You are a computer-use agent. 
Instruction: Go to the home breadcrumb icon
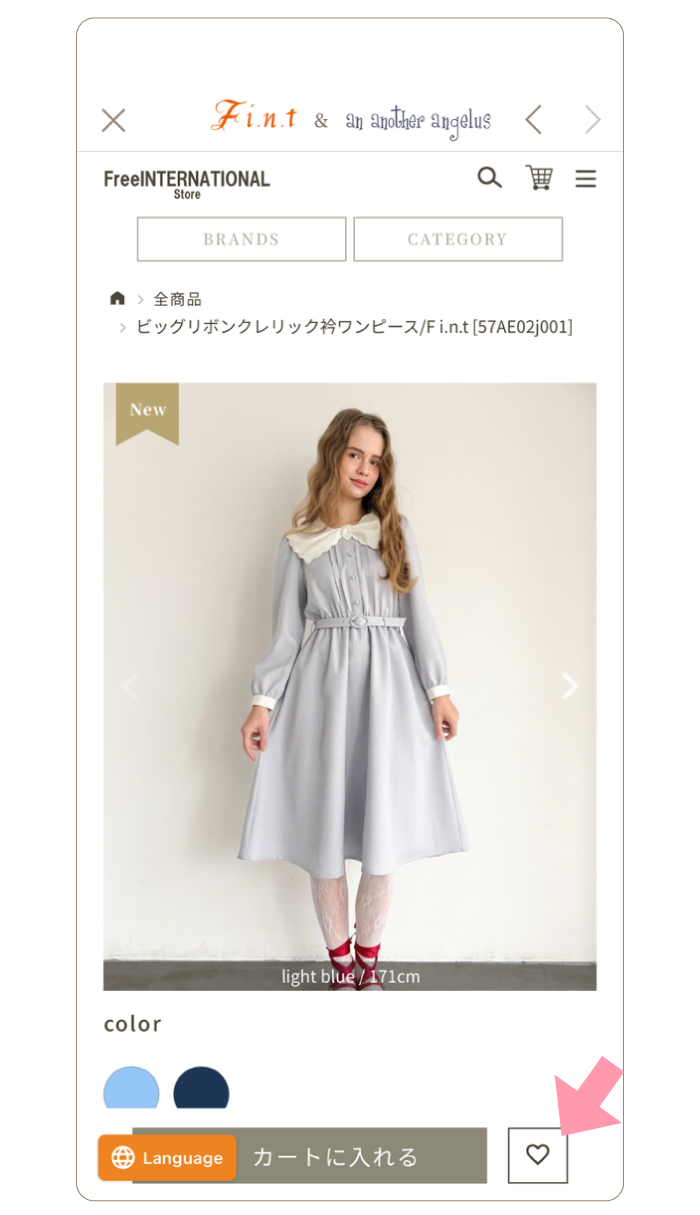117,299
